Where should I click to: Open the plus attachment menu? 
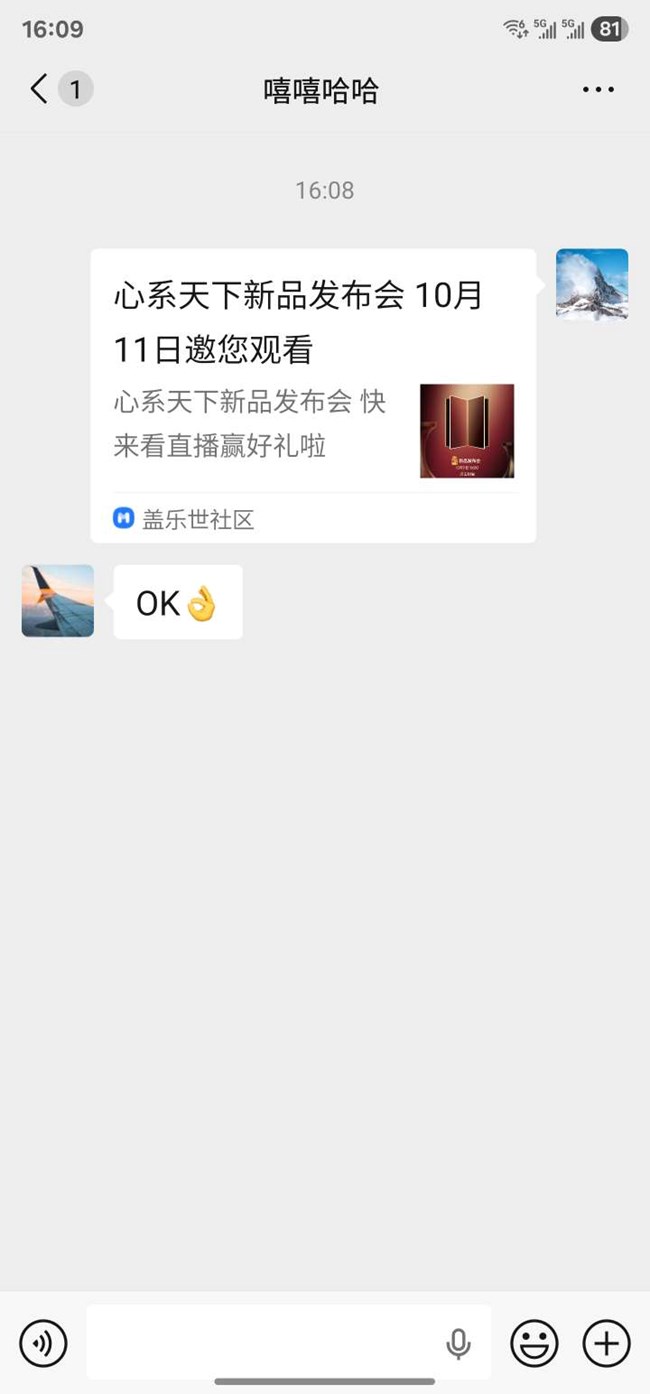(606, 1343)
